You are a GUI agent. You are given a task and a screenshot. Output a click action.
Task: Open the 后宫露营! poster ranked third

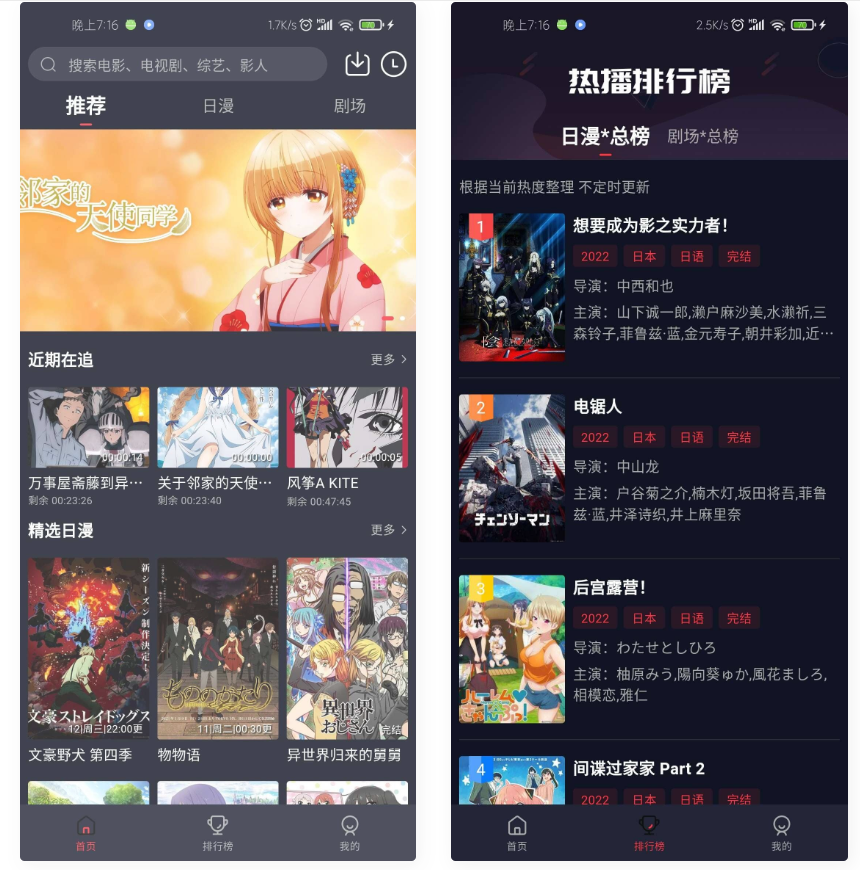pos(511,648)
